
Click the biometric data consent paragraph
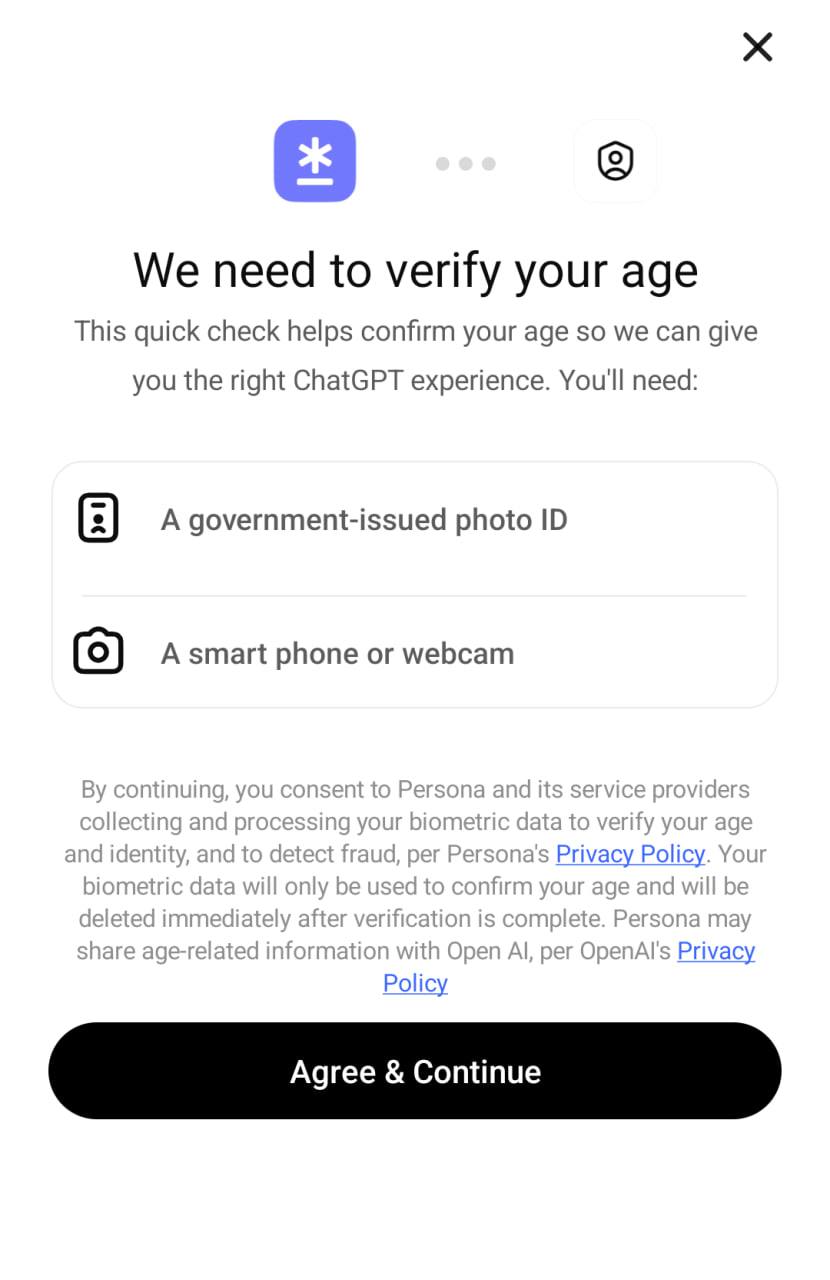point(415,885)
